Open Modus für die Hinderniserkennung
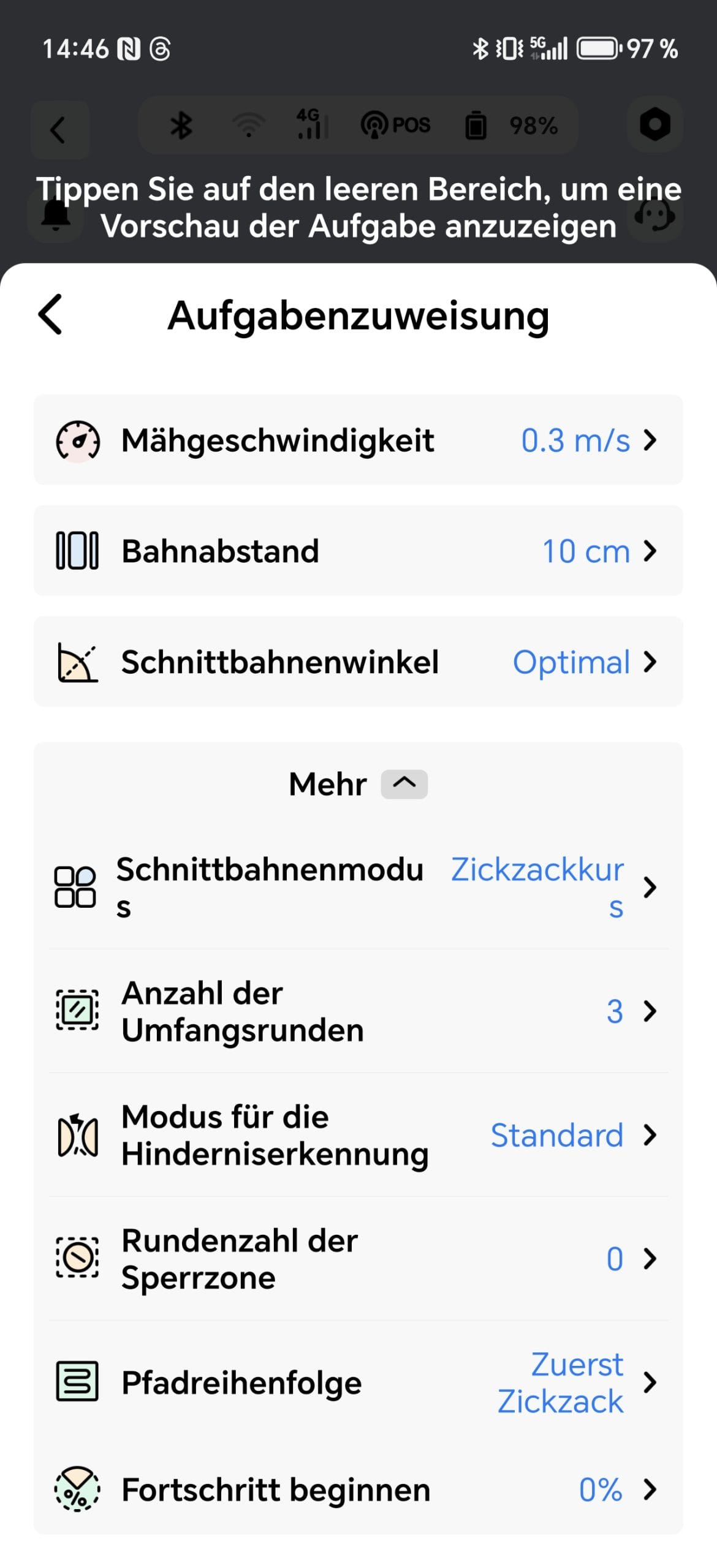This screenshot has width=717, height=1568. (x=358, y=1134)
